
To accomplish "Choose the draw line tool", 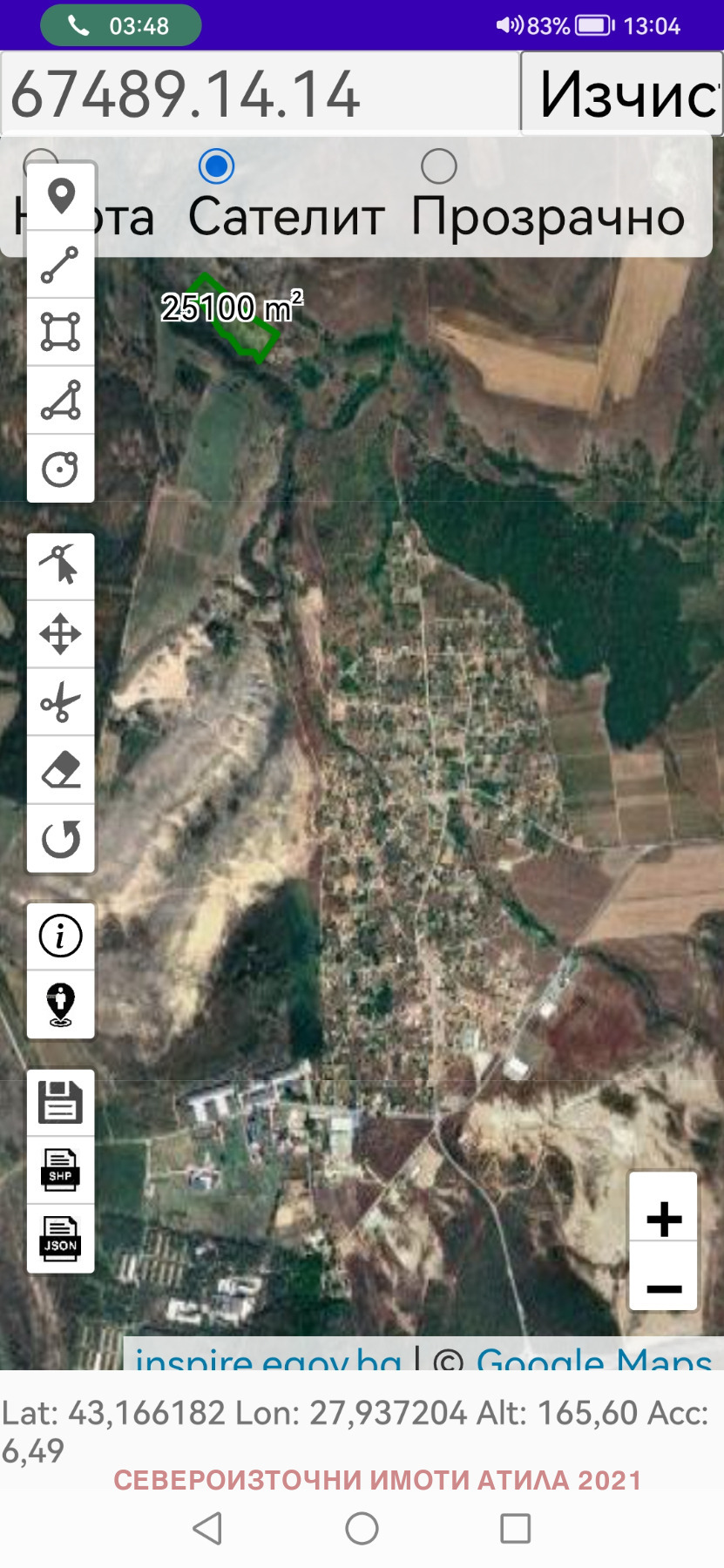I will (61, 265).
